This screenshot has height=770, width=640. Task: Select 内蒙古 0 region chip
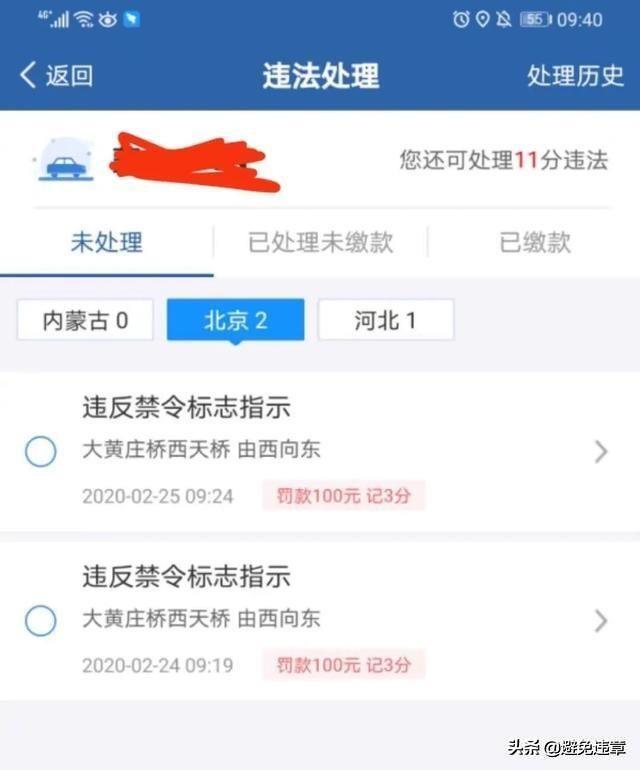[85, 320]
